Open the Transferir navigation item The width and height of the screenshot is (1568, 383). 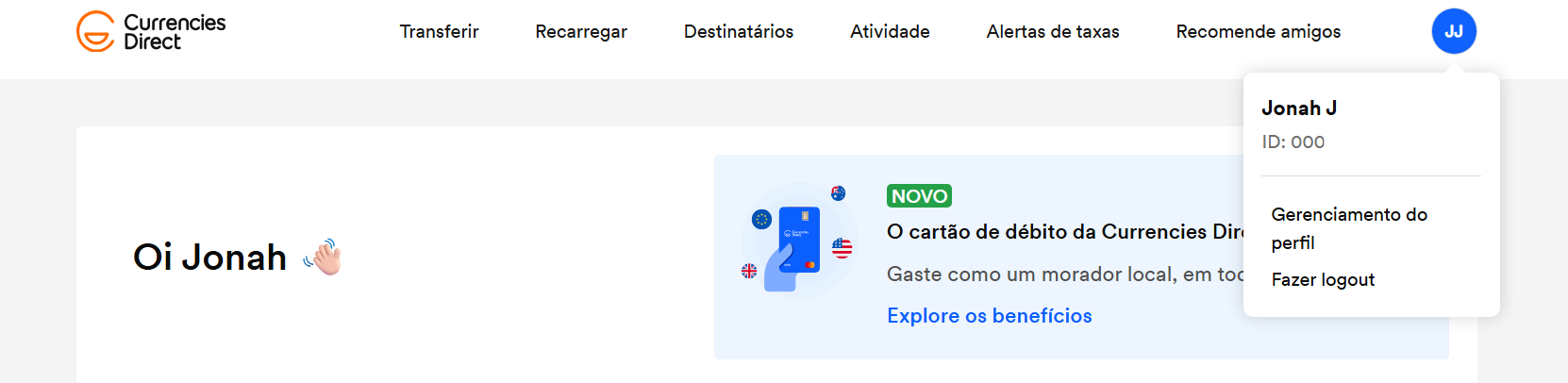click(x=439, y=31)
